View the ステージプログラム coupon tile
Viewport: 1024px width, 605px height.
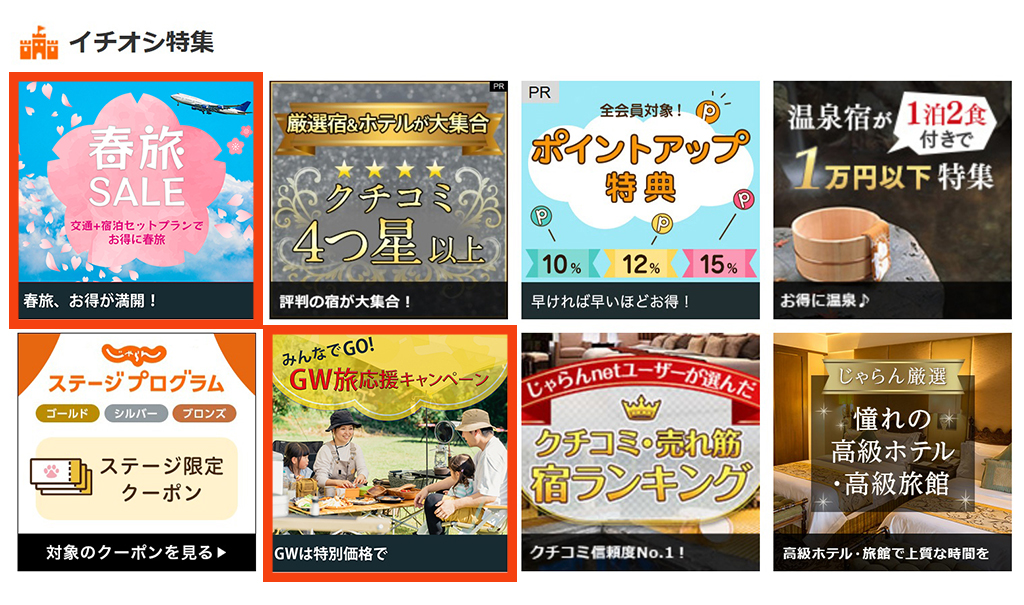[x=137, y=452]
